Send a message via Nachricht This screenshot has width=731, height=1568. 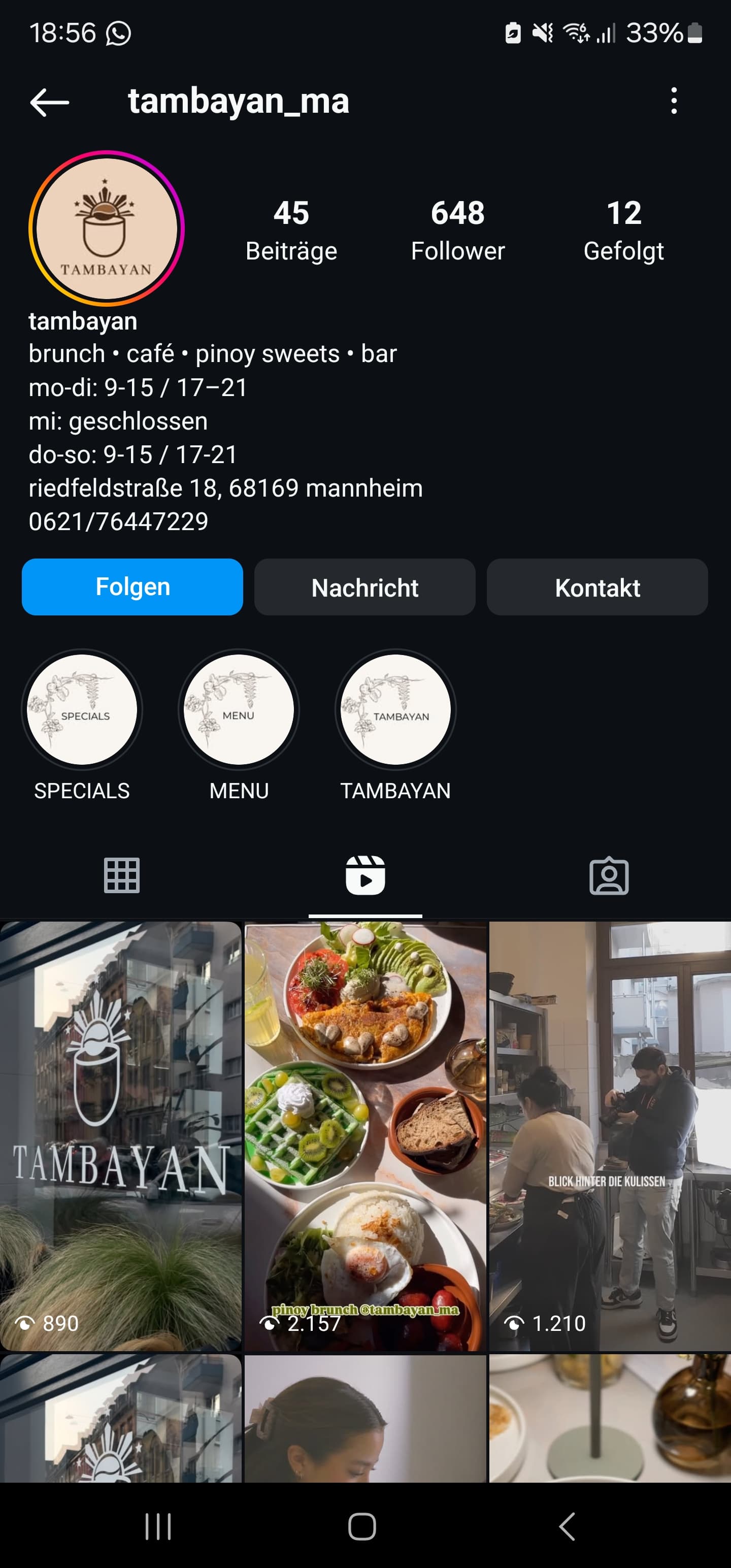(x=364, y=587)
